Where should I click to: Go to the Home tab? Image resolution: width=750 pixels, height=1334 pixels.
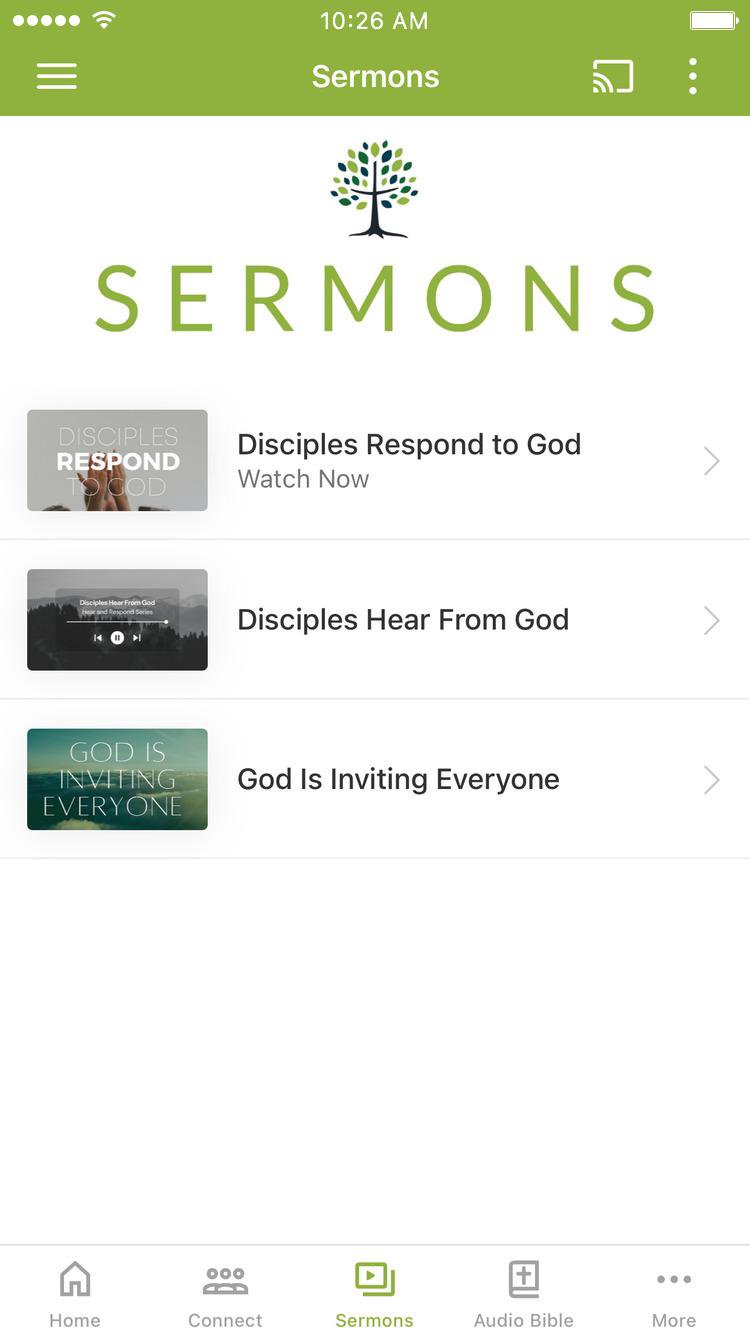click(75, 1294)
